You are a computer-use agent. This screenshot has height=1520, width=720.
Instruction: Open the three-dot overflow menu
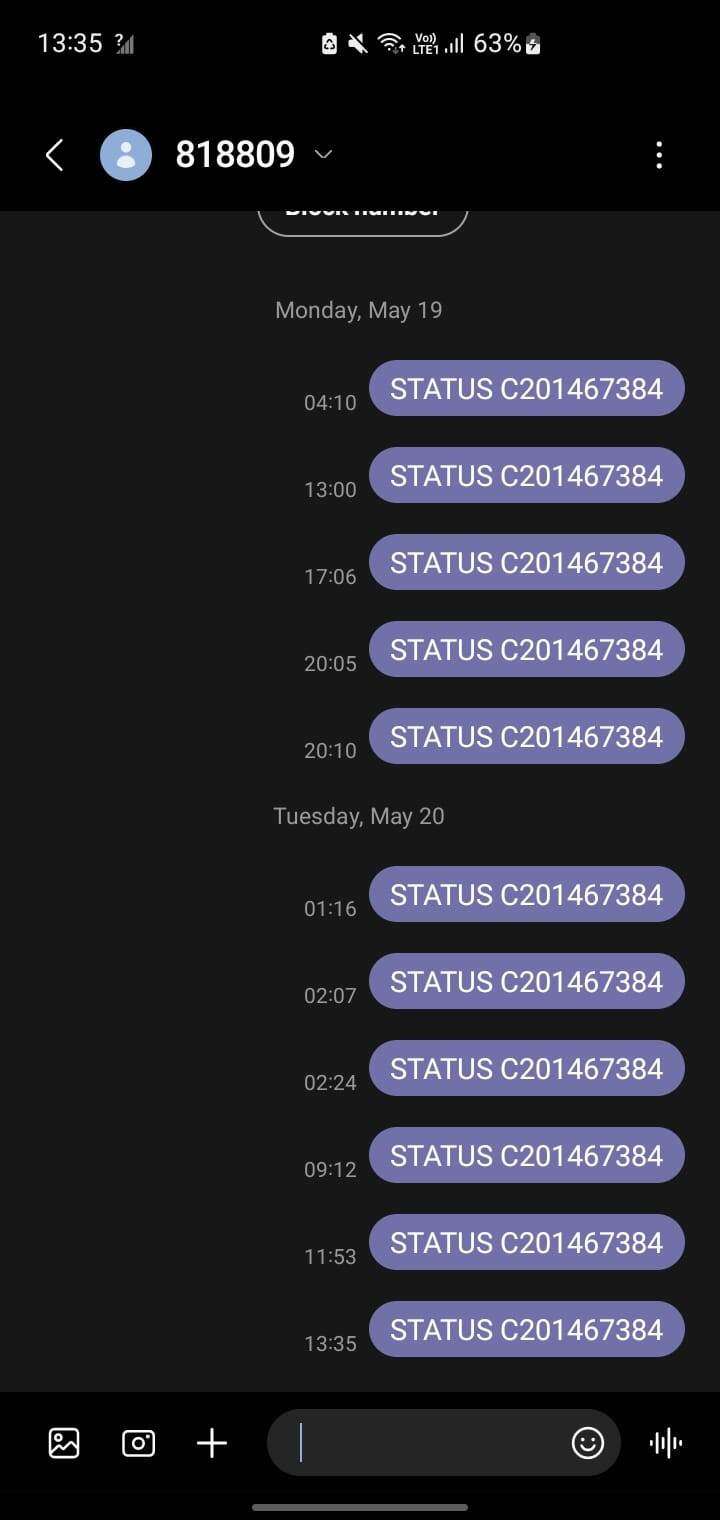658,155
